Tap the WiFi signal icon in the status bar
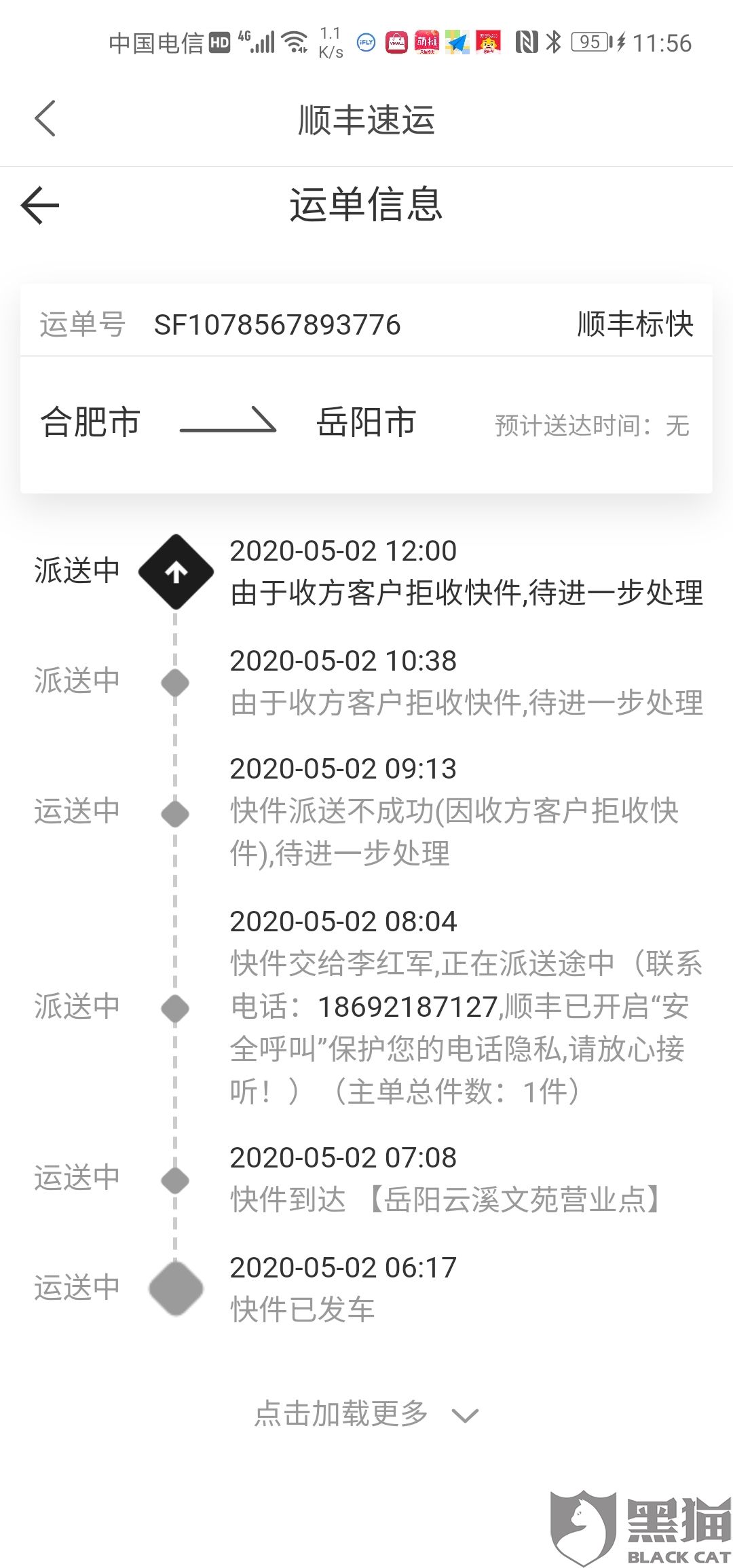 (x=295, y=42)
